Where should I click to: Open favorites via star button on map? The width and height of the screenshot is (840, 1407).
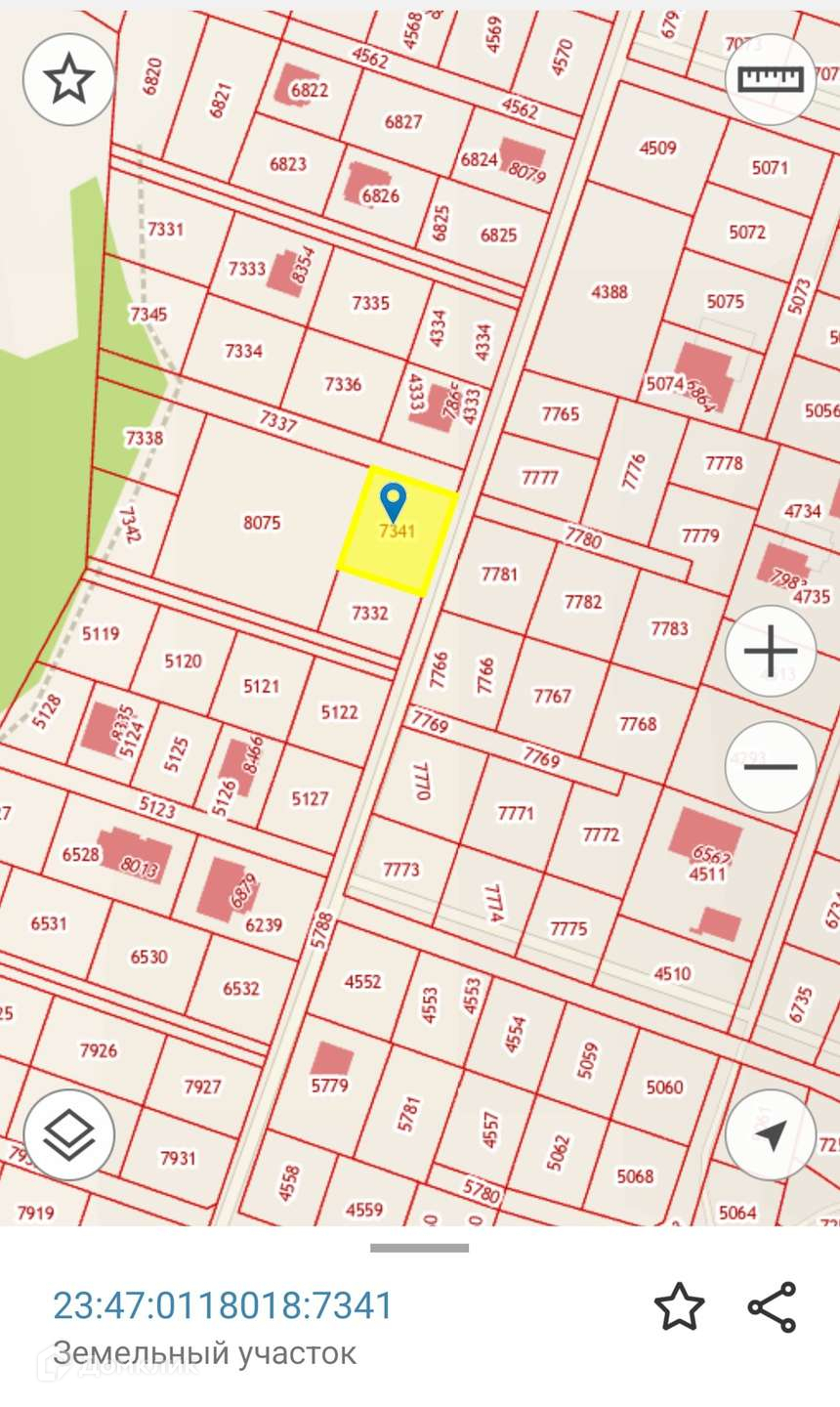(68, 79)
